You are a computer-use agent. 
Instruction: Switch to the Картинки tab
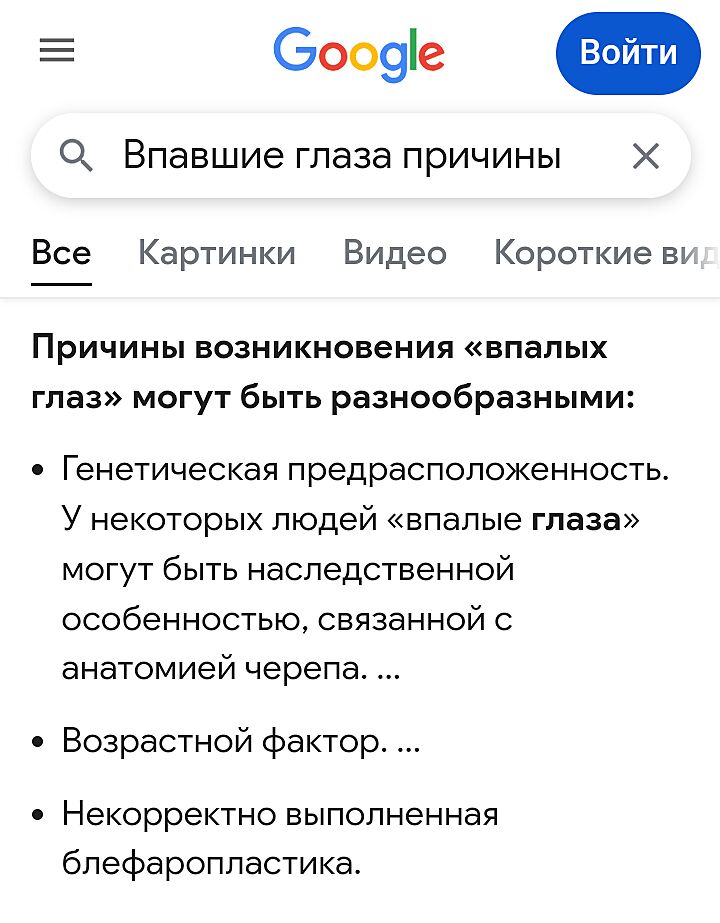[x=217, y=252]
